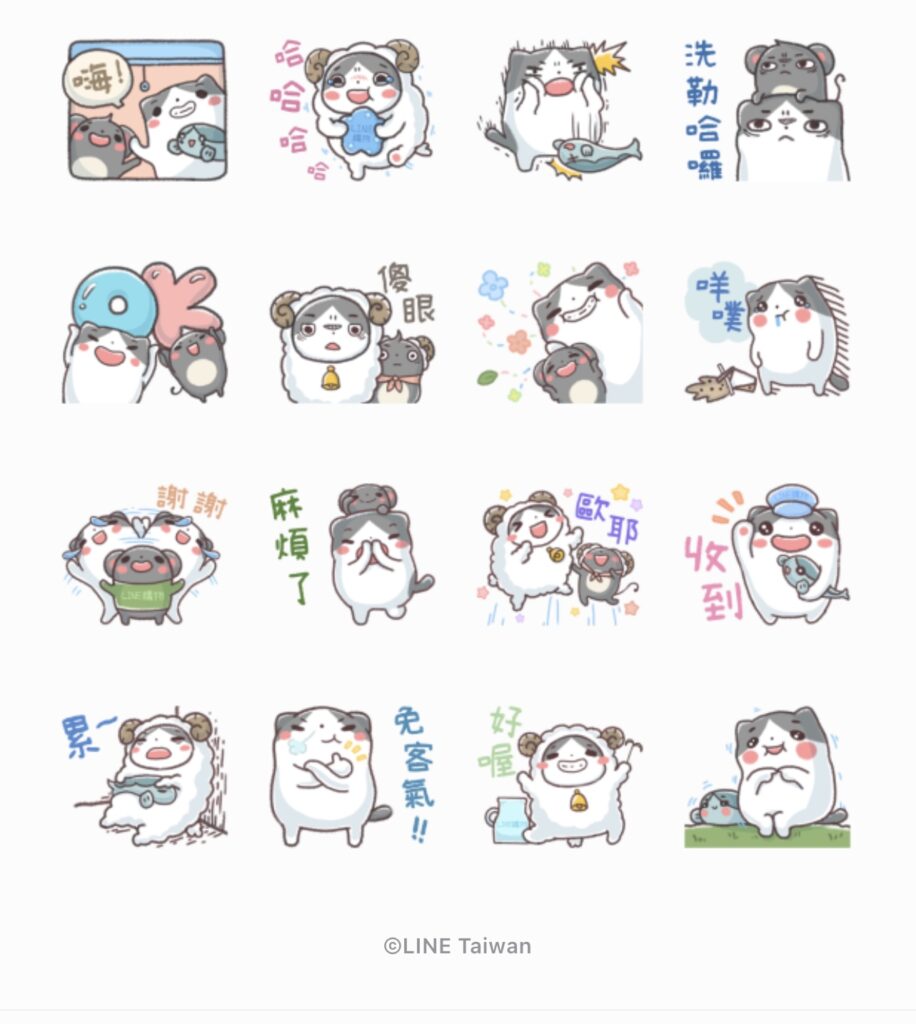
Task: Tap the 免客氣!! thumbs-up sticker
Action: coord(352,777)
